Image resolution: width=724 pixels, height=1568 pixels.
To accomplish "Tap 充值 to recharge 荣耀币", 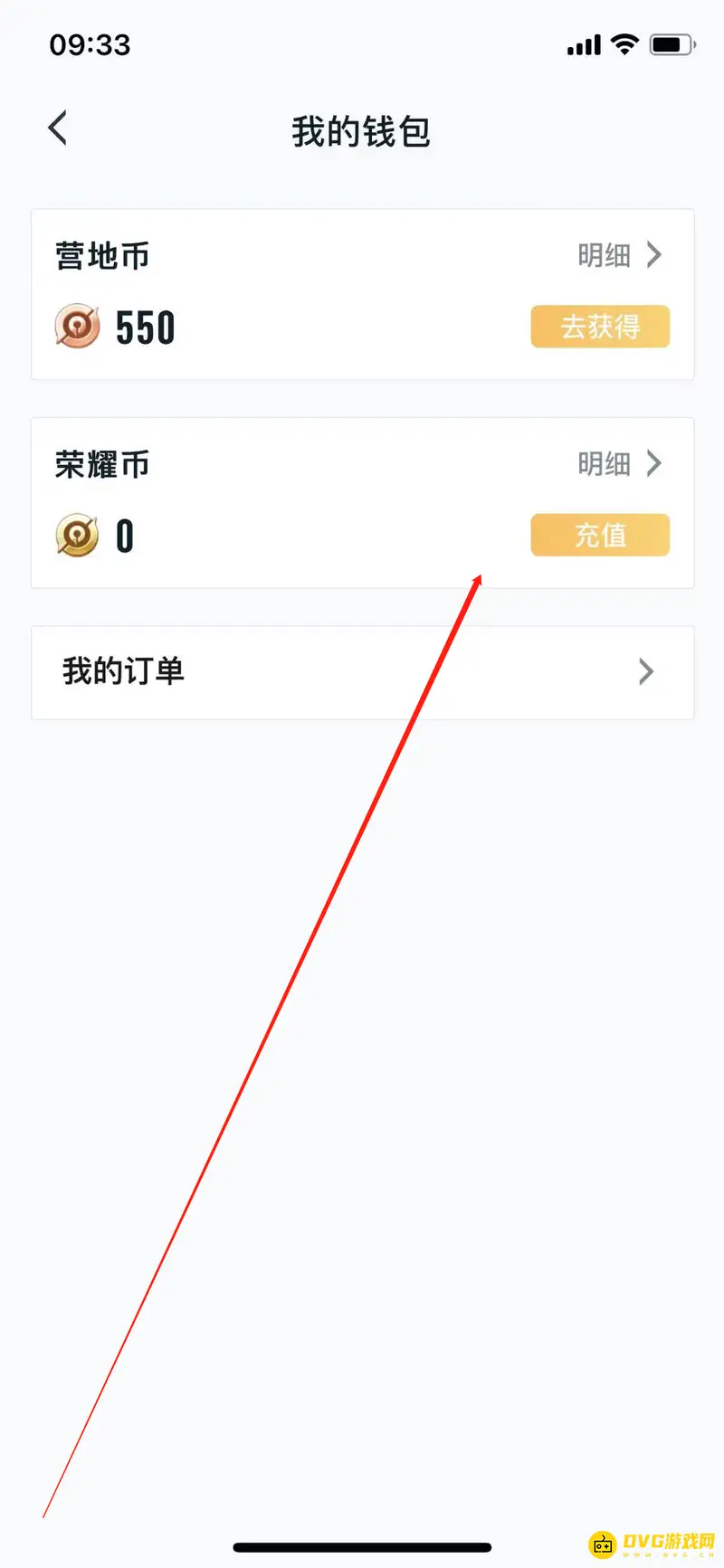I will (599, 535).
